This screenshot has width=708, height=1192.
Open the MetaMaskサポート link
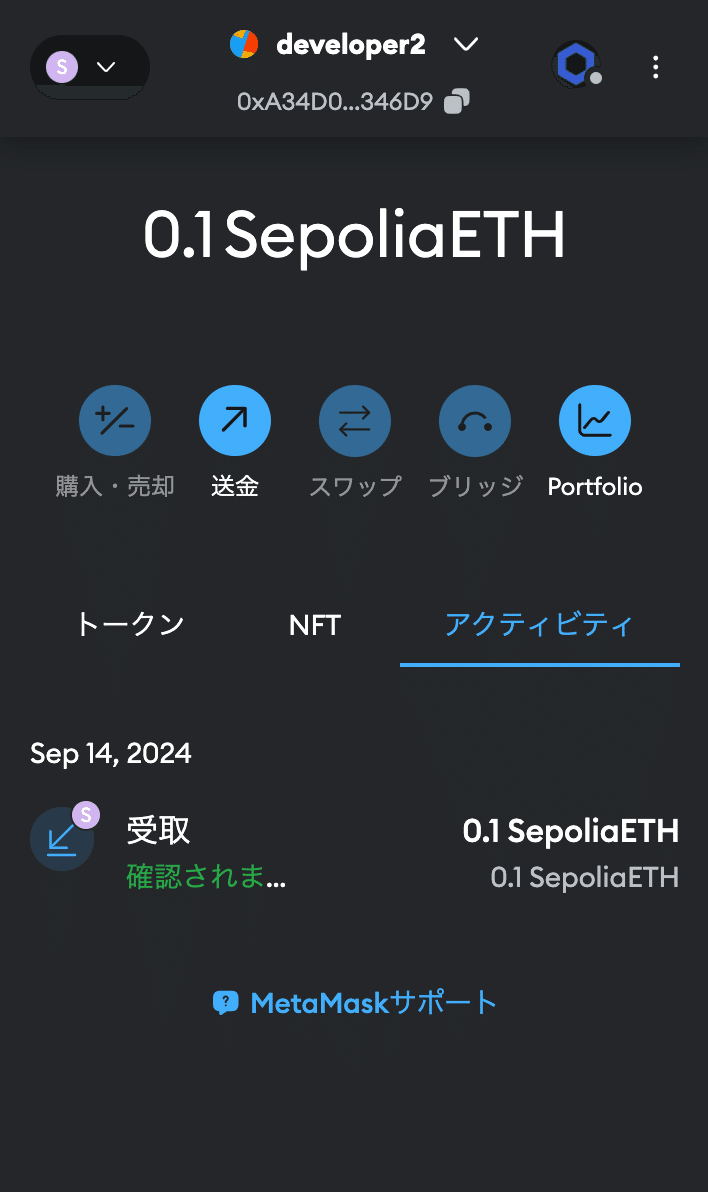coord(354,1003)
